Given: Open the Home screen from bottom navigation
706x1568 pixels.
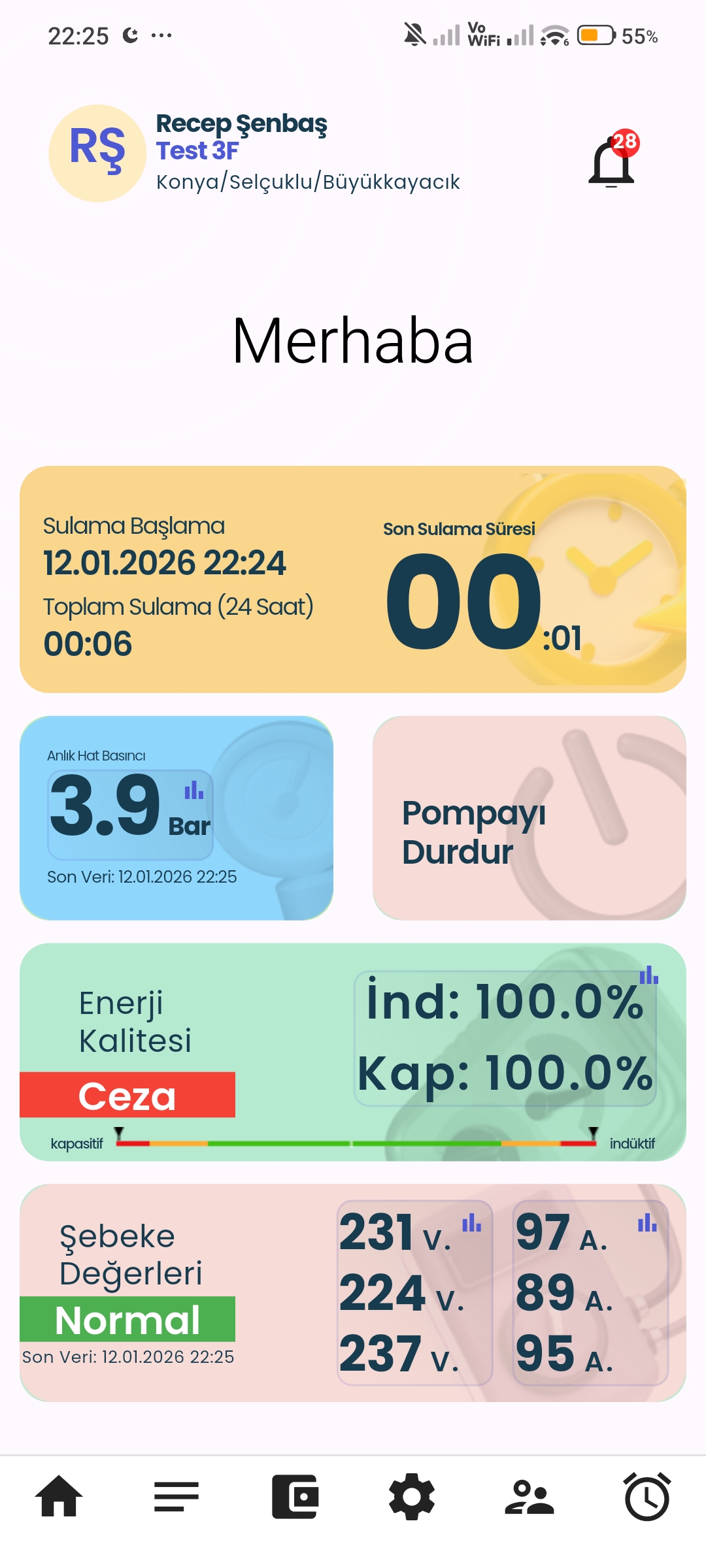Looking at the screenshot, I should [x=59, y=1496].
